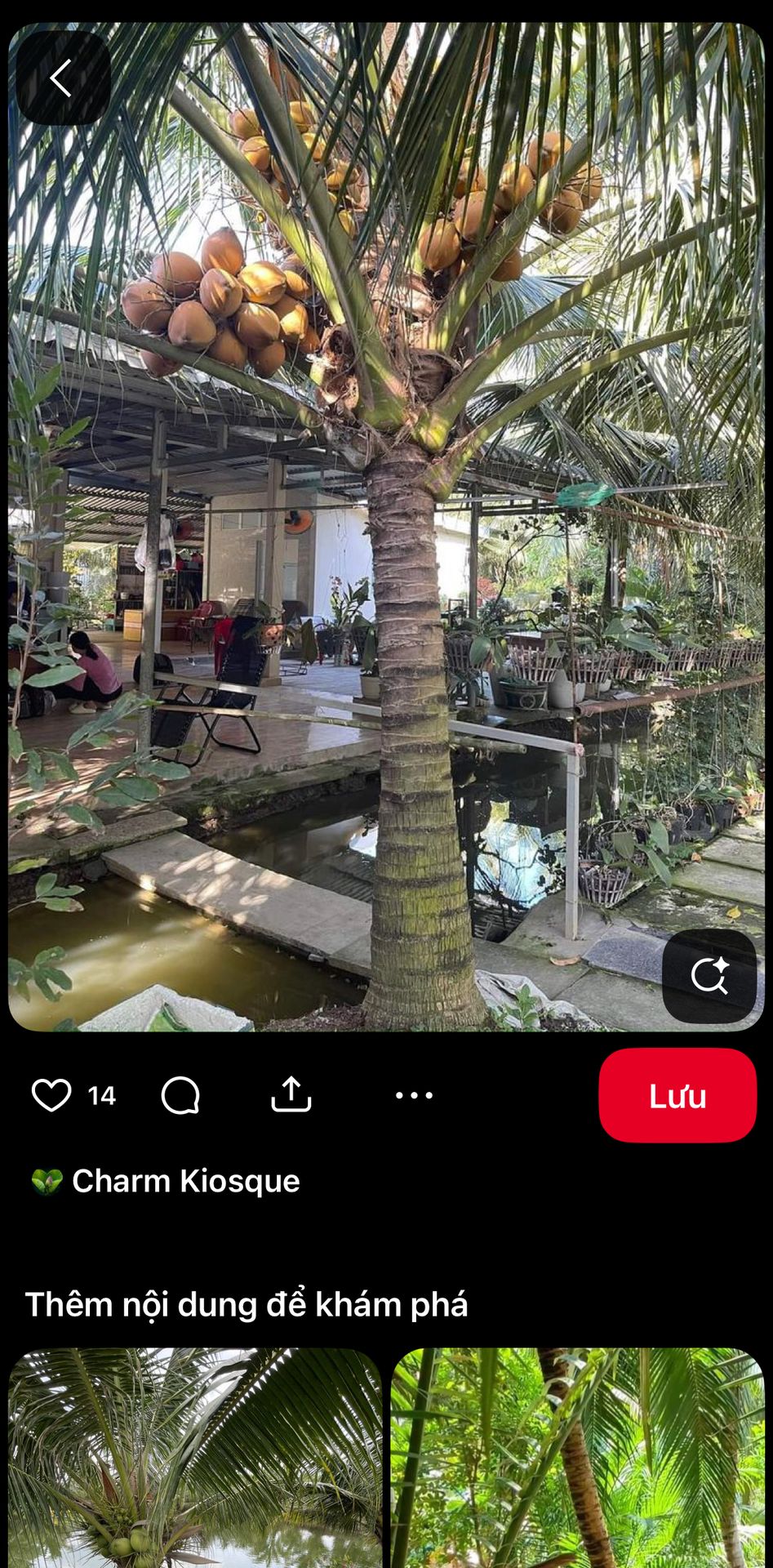The height and width of the screenshot is (1568, 773).
Task: Open the three-dot more options menu
Action: pos(414,1095)
